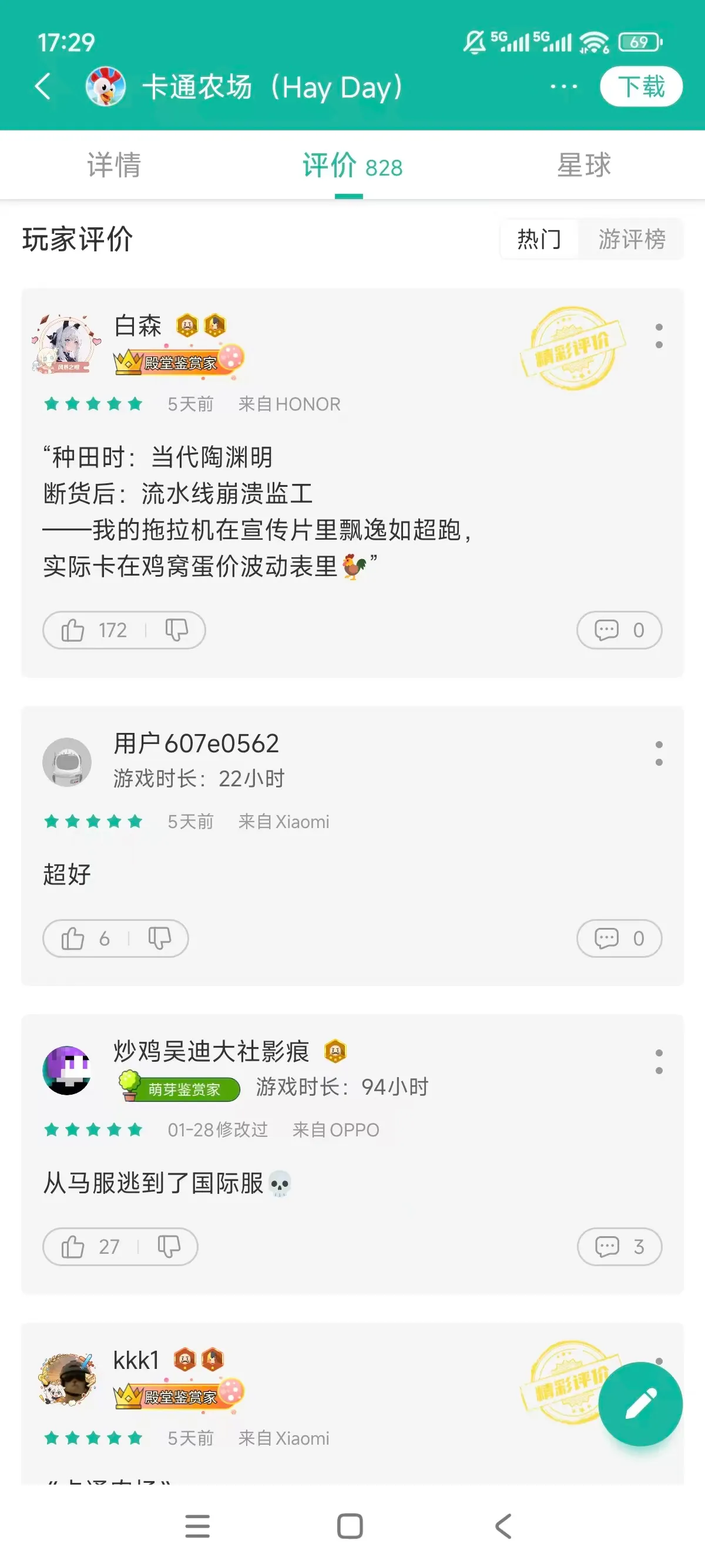Image resolution: width=705 pixels, height=1568 pixels.
Task: Tap the 下载 download button
Action: coord(641,86)
